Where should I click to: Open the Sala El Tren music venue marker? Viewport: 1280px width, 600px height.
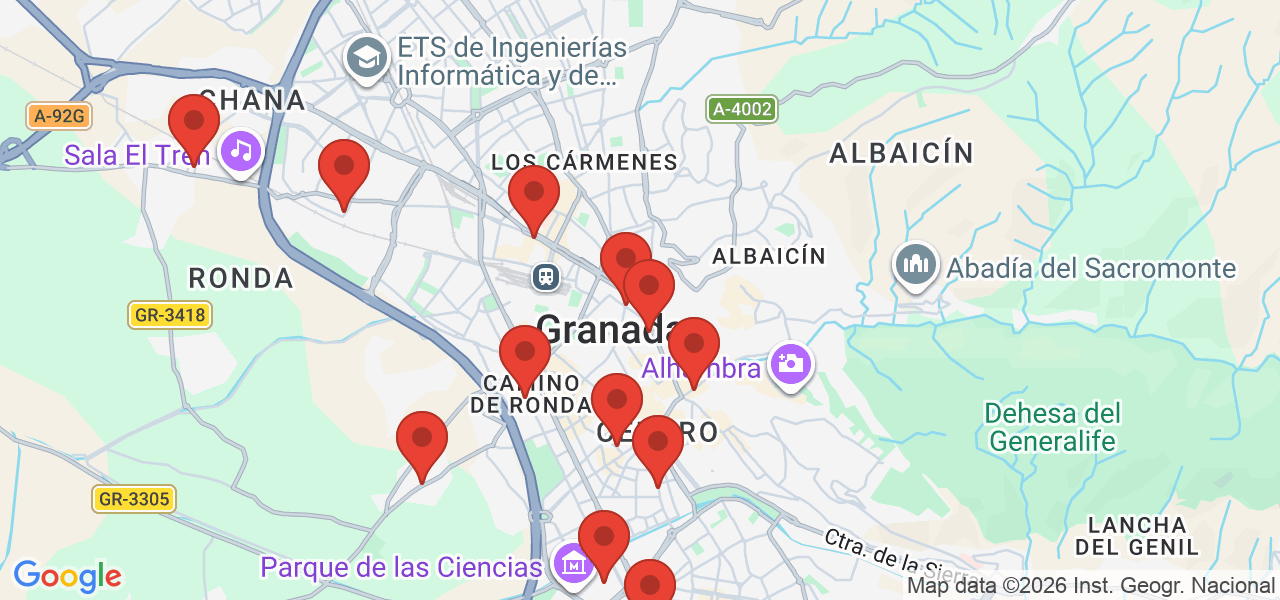click(x=241, y=152)
